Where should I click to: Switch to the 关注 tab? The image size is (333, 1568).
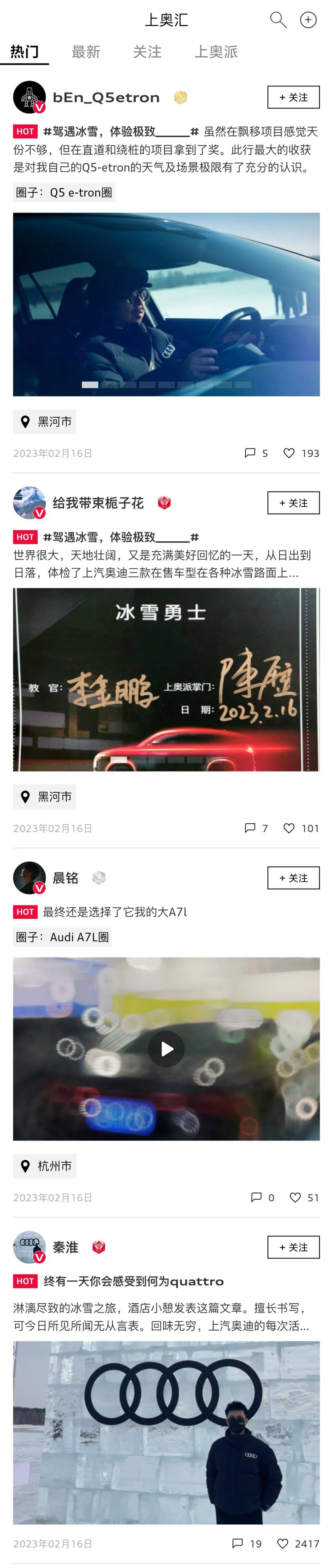[147, 52]
